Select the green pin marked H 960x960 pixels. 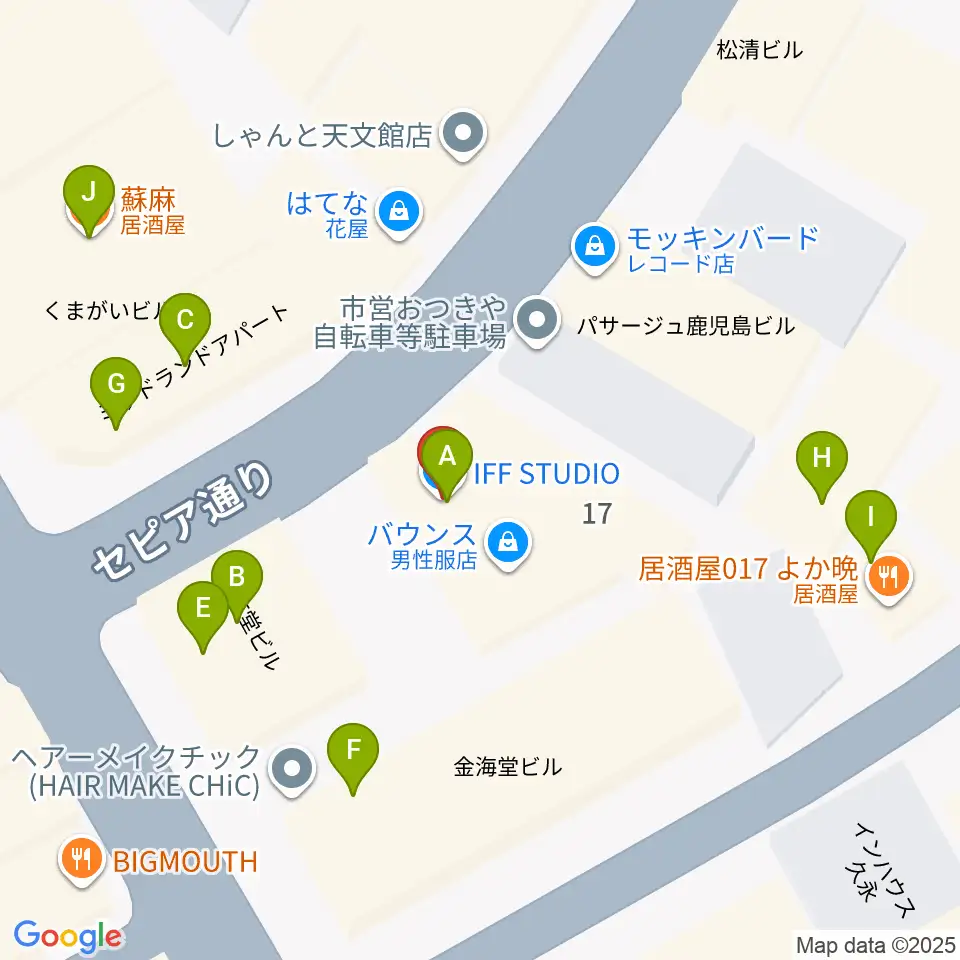(822, 458)
